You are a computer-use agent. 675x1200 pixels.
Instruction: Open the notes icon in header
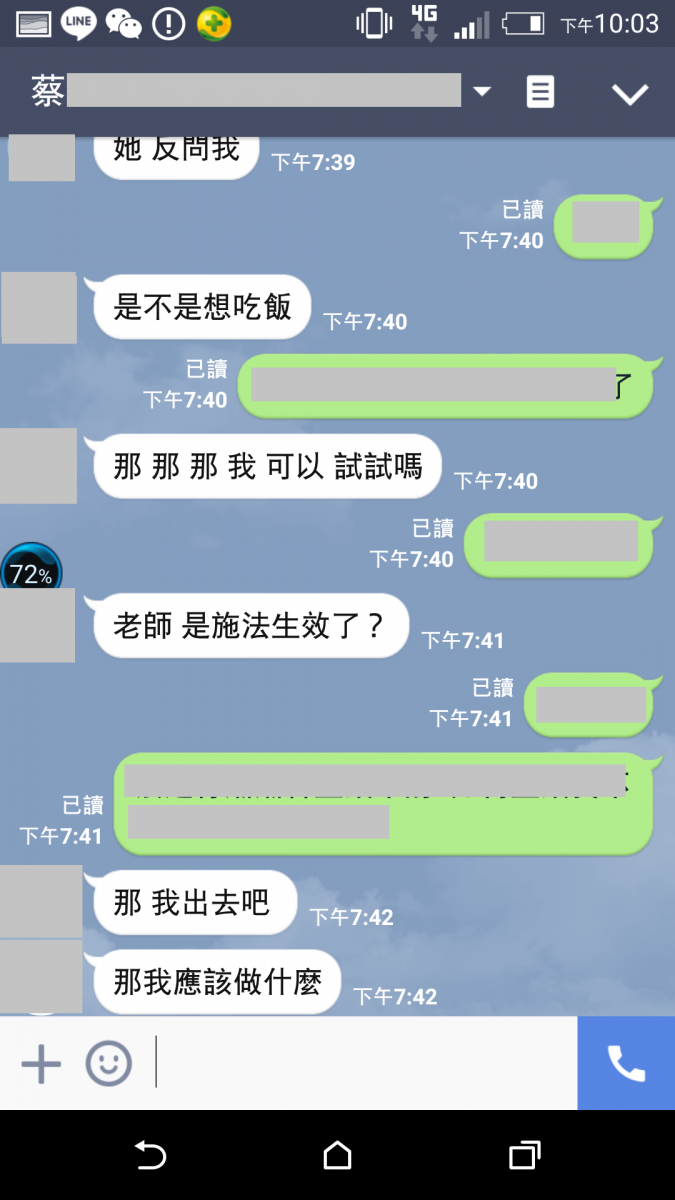[x=540, y=92]
